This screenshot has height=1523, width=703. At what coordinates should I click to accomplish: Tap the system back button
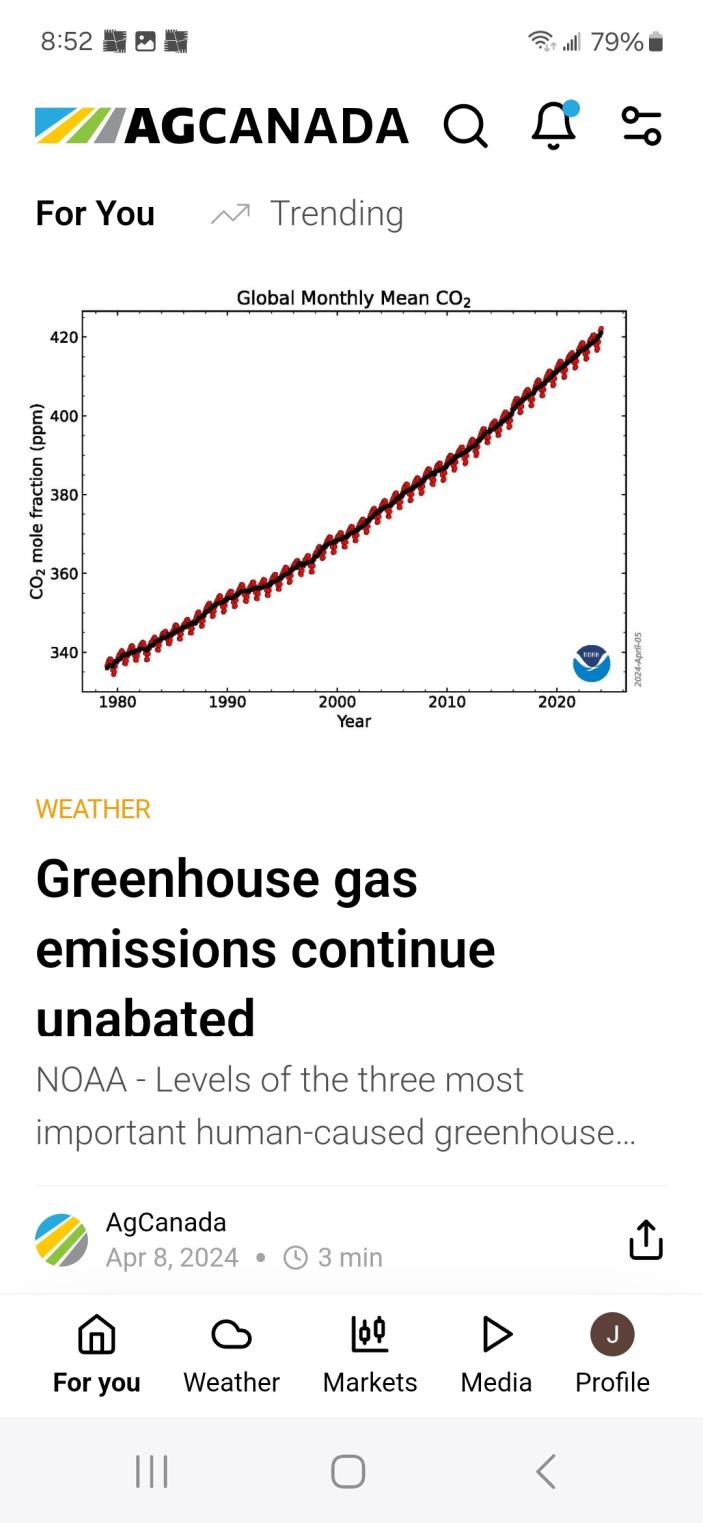coord(545,1471)
